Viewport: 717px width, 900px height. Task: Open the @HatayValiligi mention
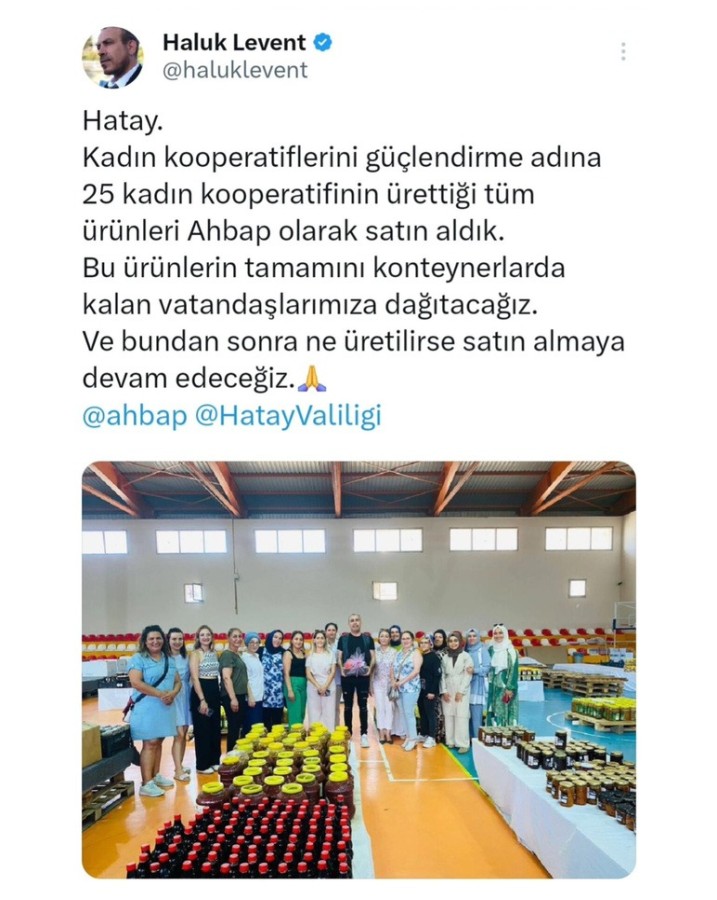pyautogui.click(x=288, y=416)
